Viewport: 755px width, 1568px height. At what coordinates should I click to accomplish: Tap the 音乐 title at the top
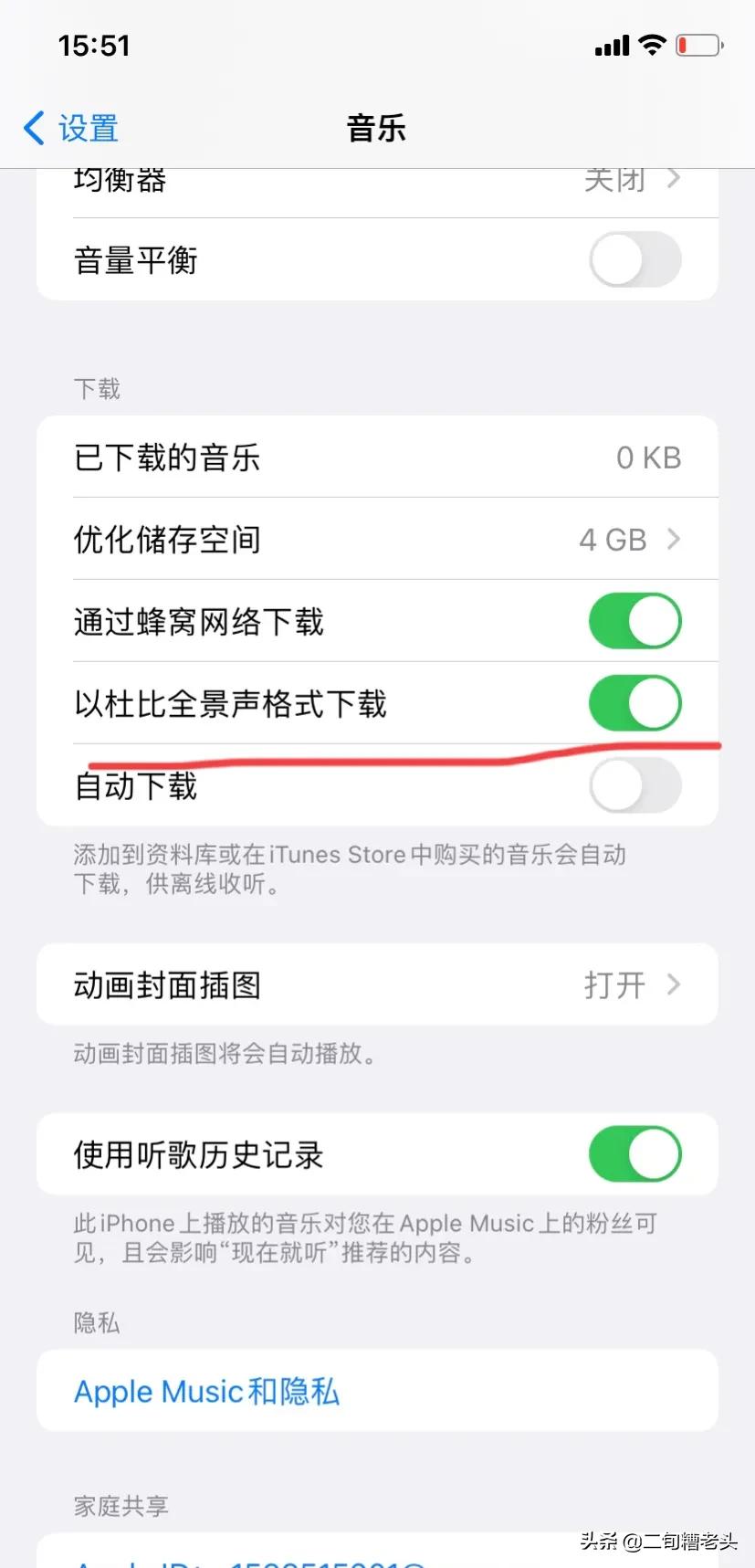[x=377, y=128]
